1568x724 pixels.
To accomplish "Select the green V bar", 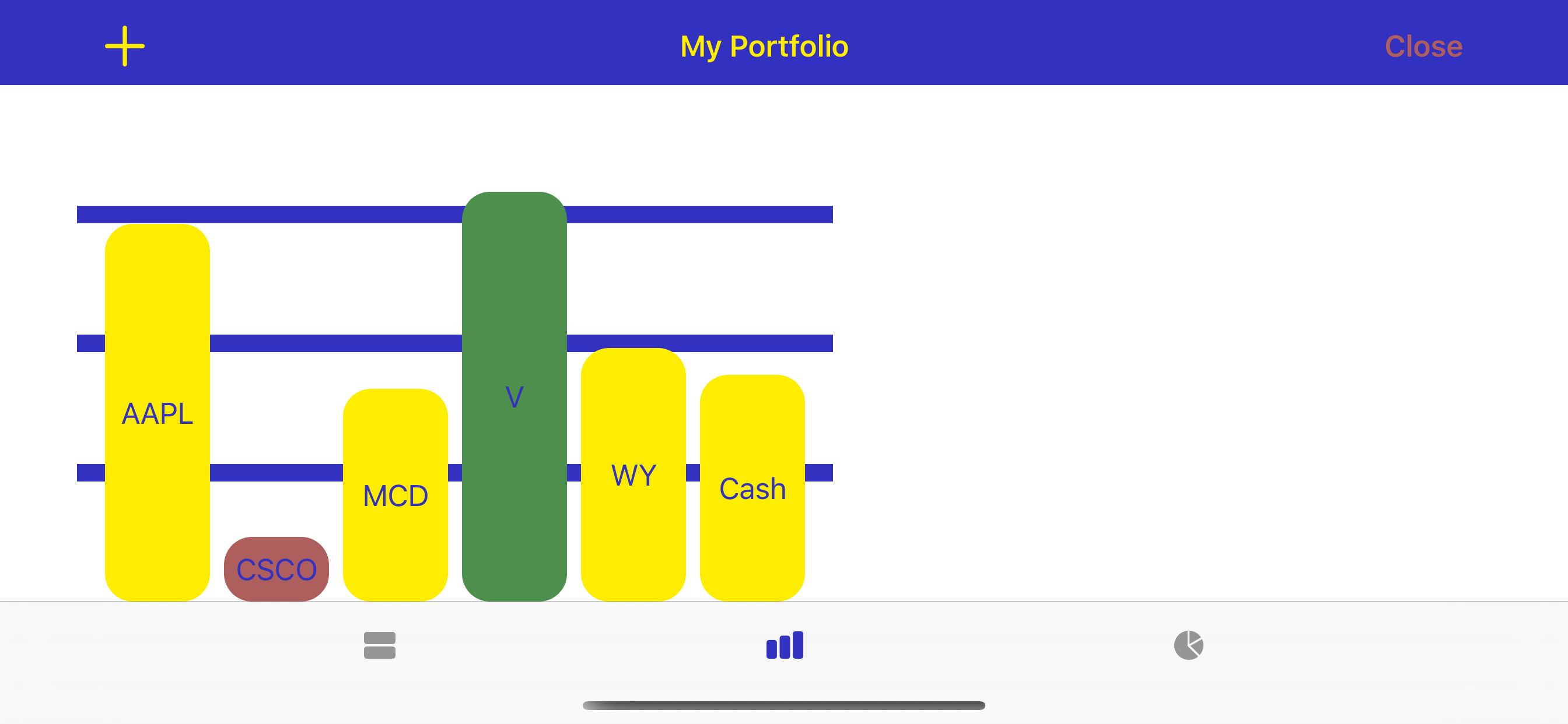I will click(x=514, y=396).
